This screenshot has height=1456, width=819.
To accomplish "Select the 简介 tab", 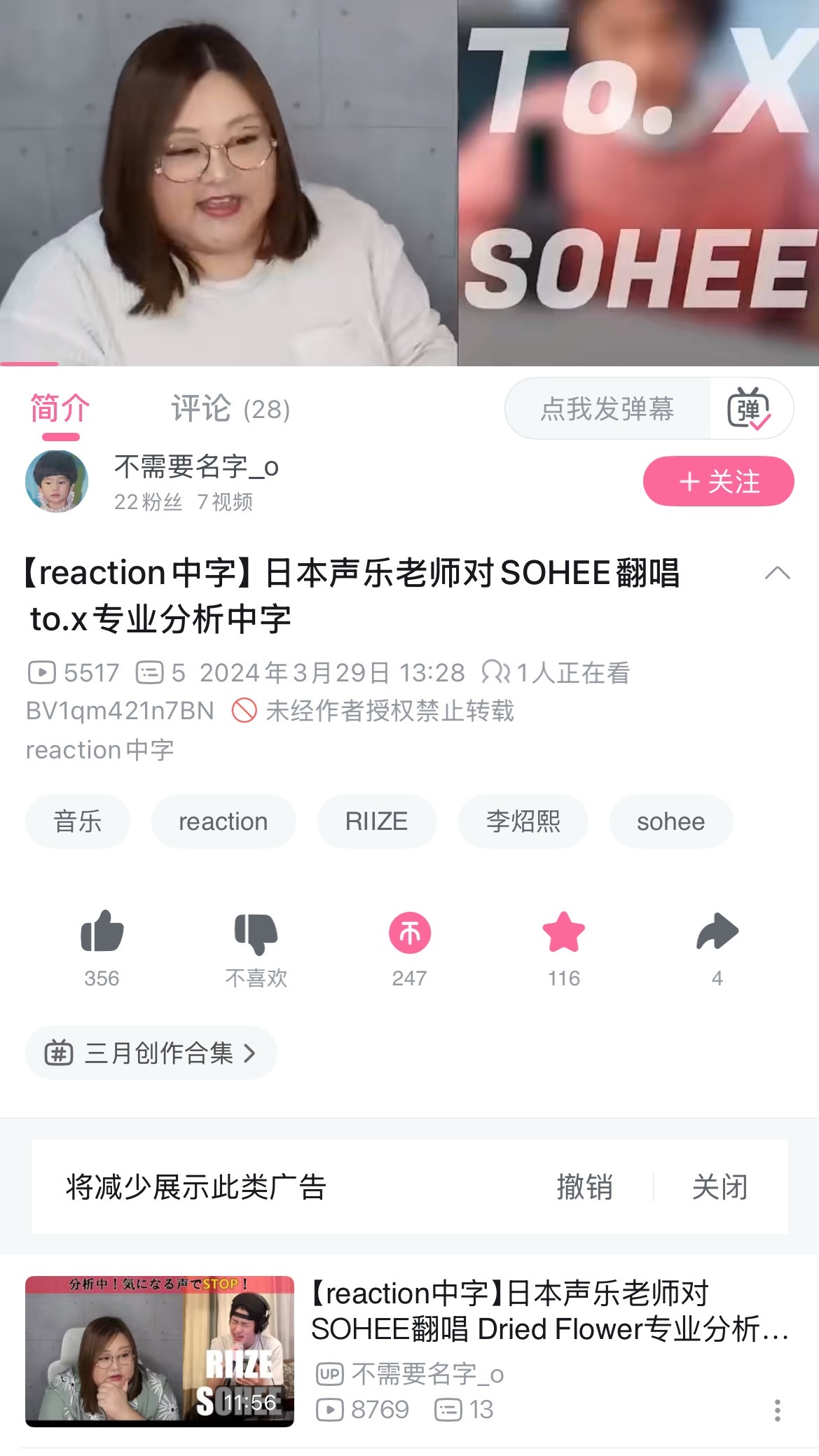I will click(x=58, y=410).
